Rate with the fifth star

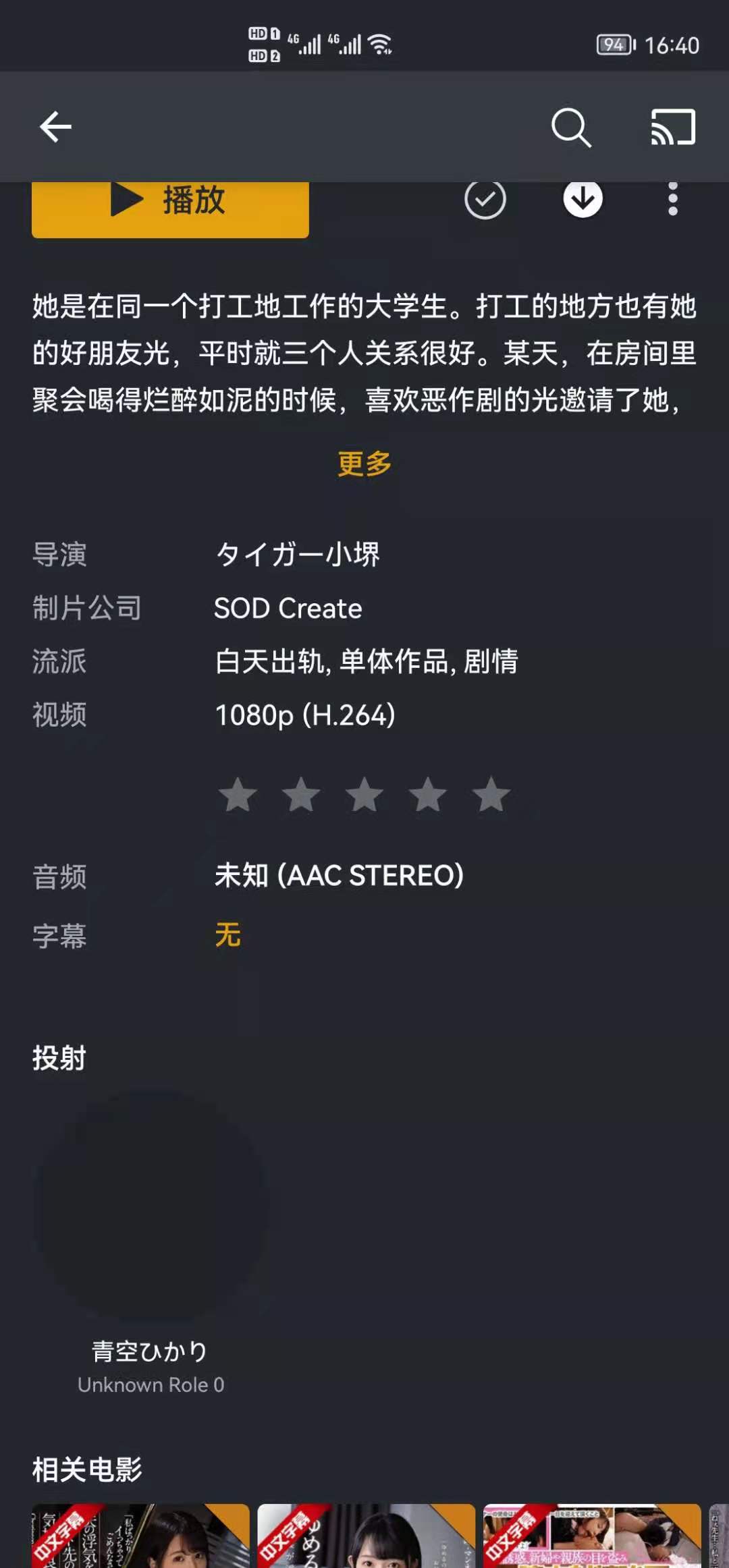click(x=491, y=794)
